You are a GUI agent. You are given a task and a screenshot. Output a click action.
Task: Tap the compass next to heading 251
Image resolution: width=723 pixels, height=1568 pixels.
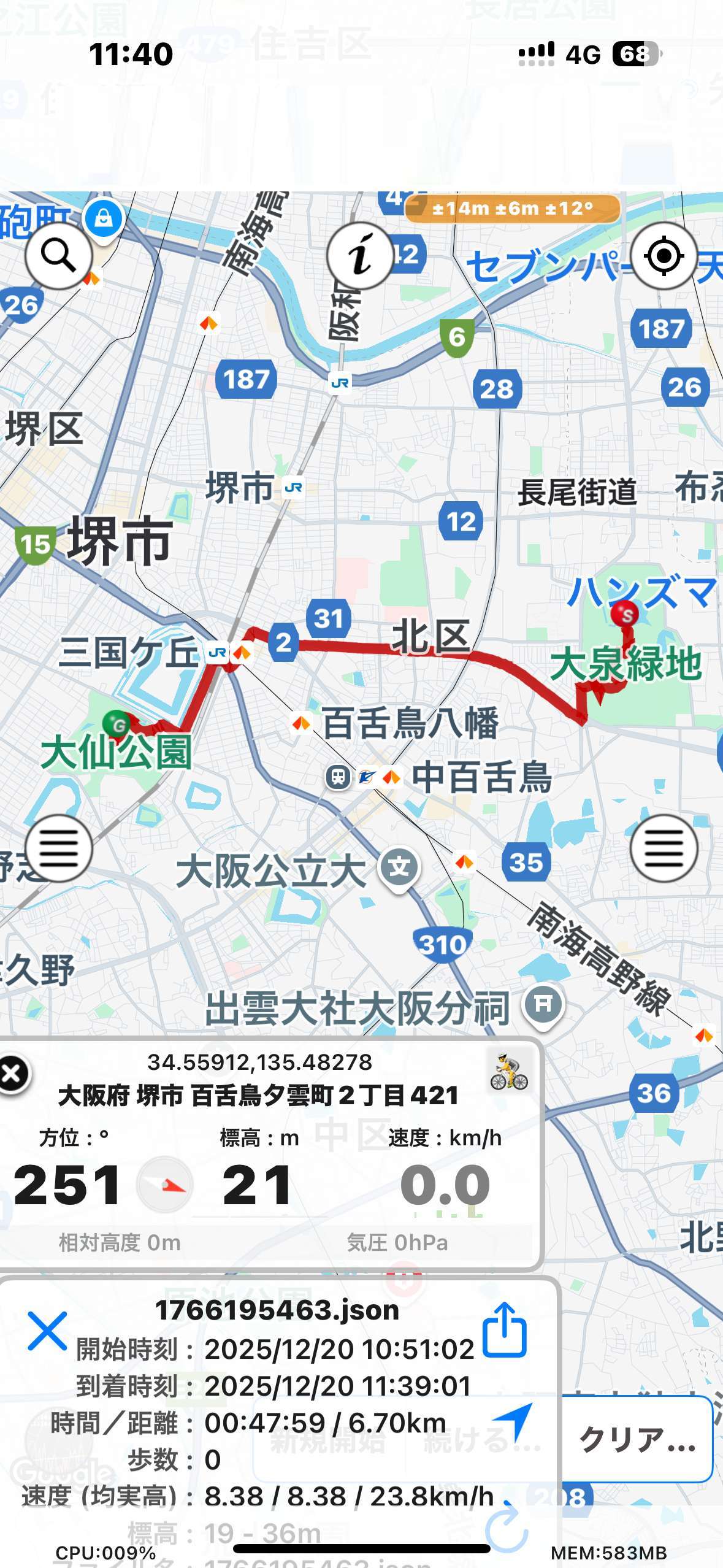click(164, 1185)
